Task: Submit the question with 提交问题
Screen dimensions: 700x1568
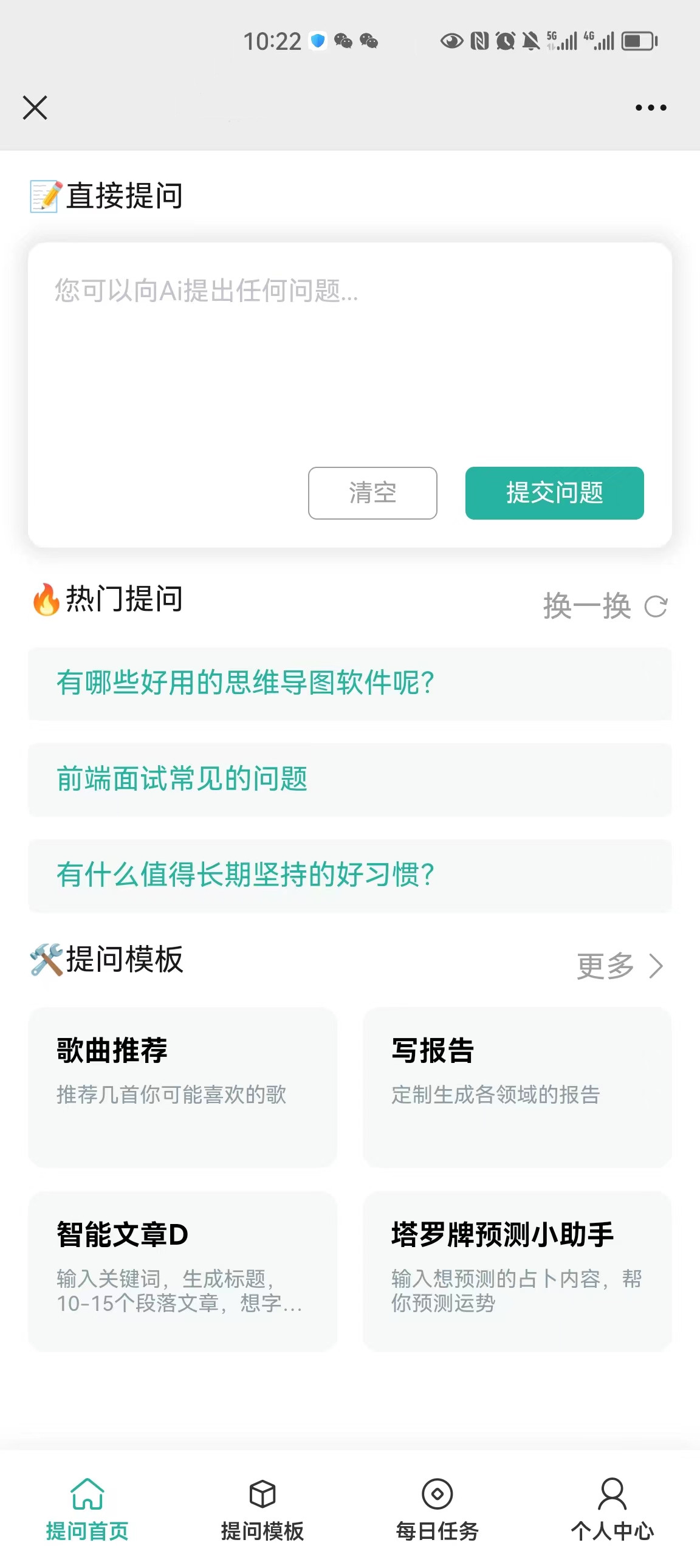Action: (x=554, y=492)
